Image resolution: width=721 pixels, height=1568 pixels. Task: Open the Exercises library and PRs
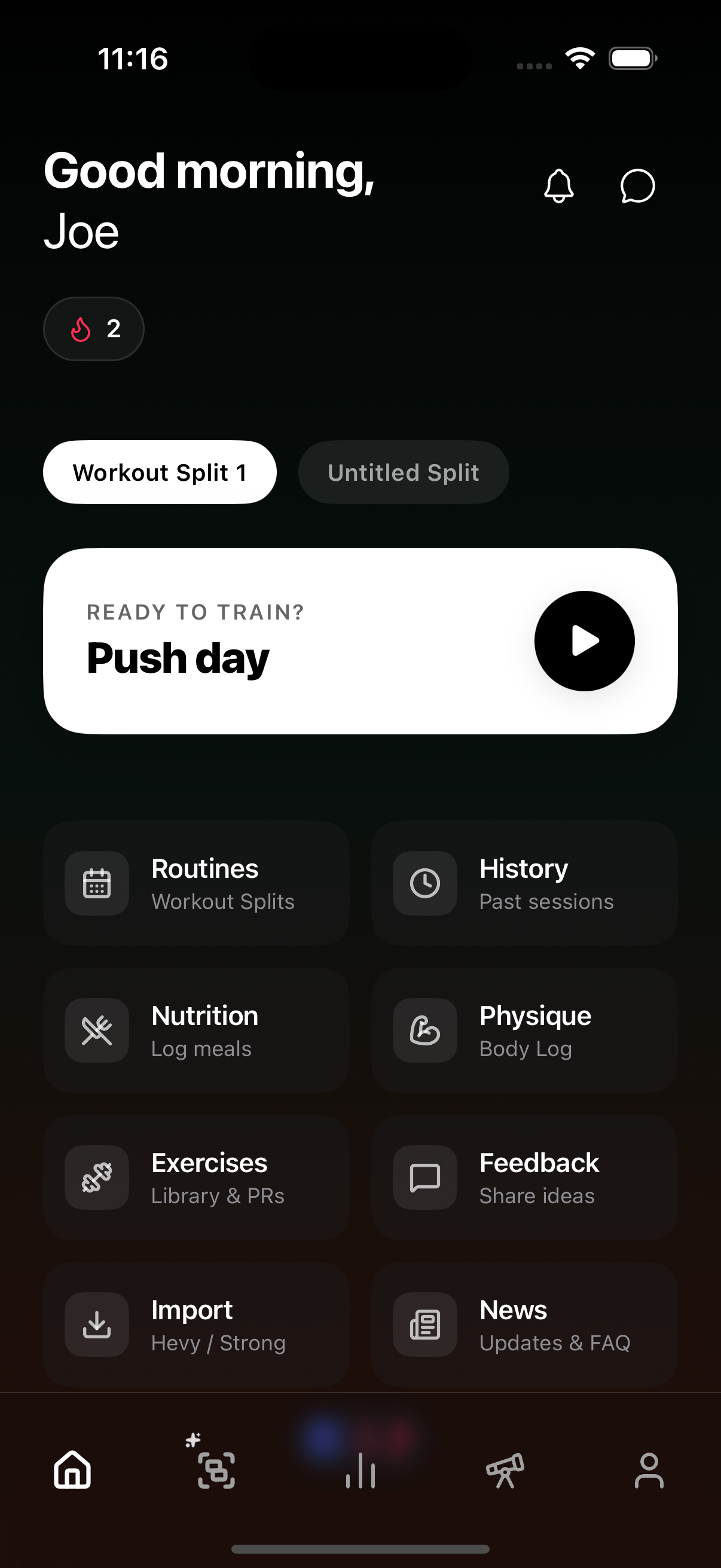point(196,1178)
